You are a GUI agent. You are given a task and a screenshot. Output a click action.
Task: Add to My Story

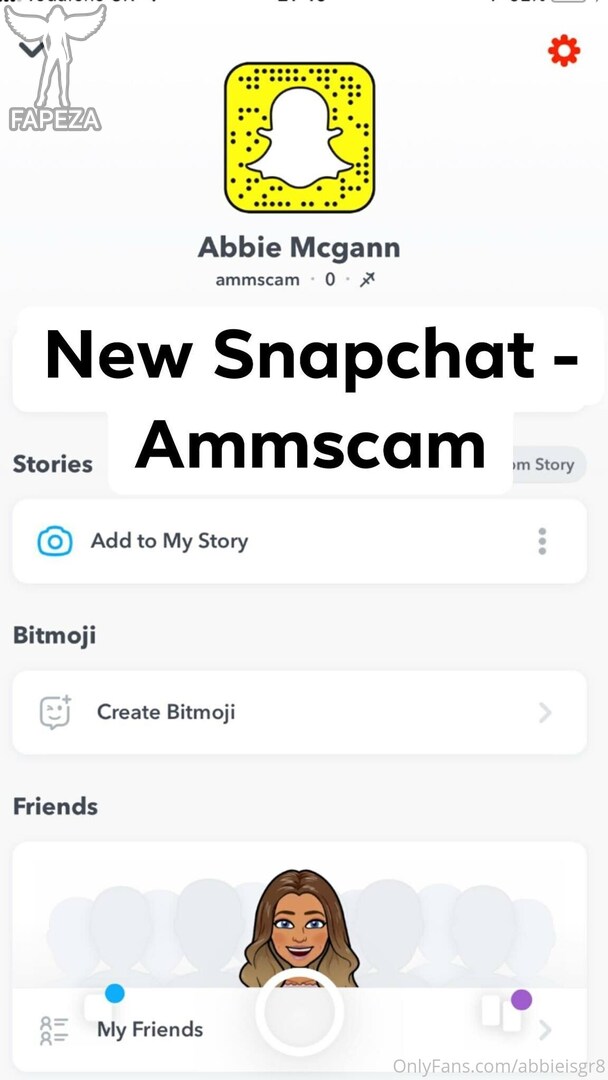coord(300,541)
